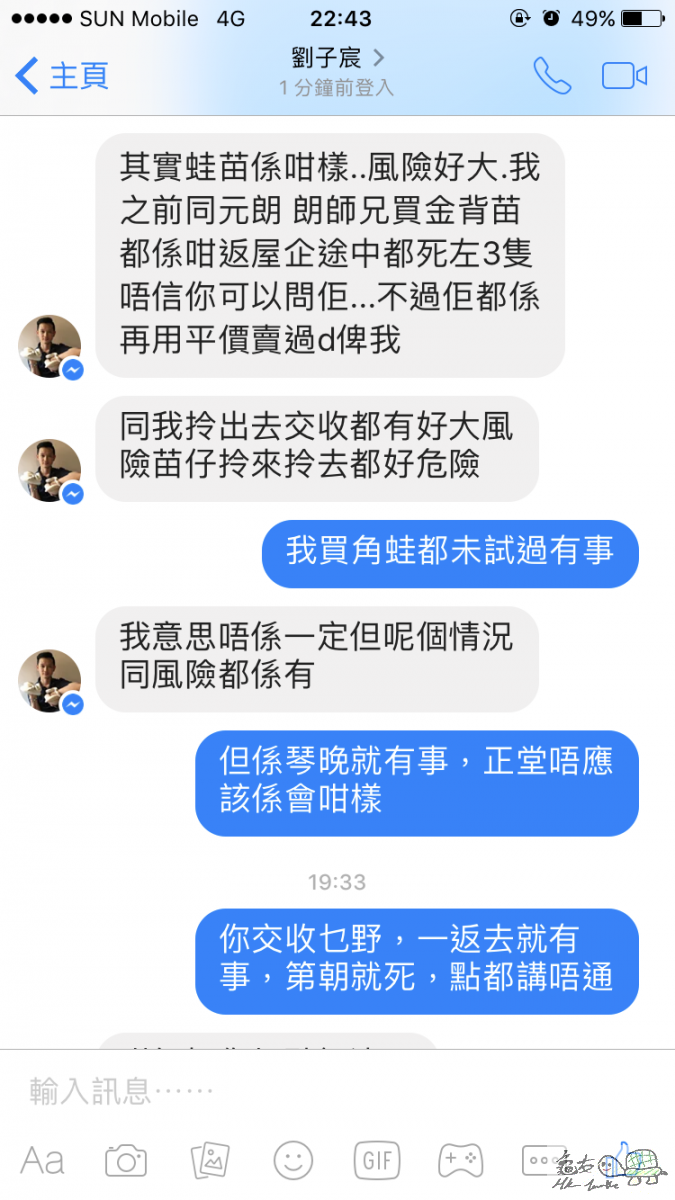
Task: Tap the 輸入訊息 message field
Action: point(300,1090)
